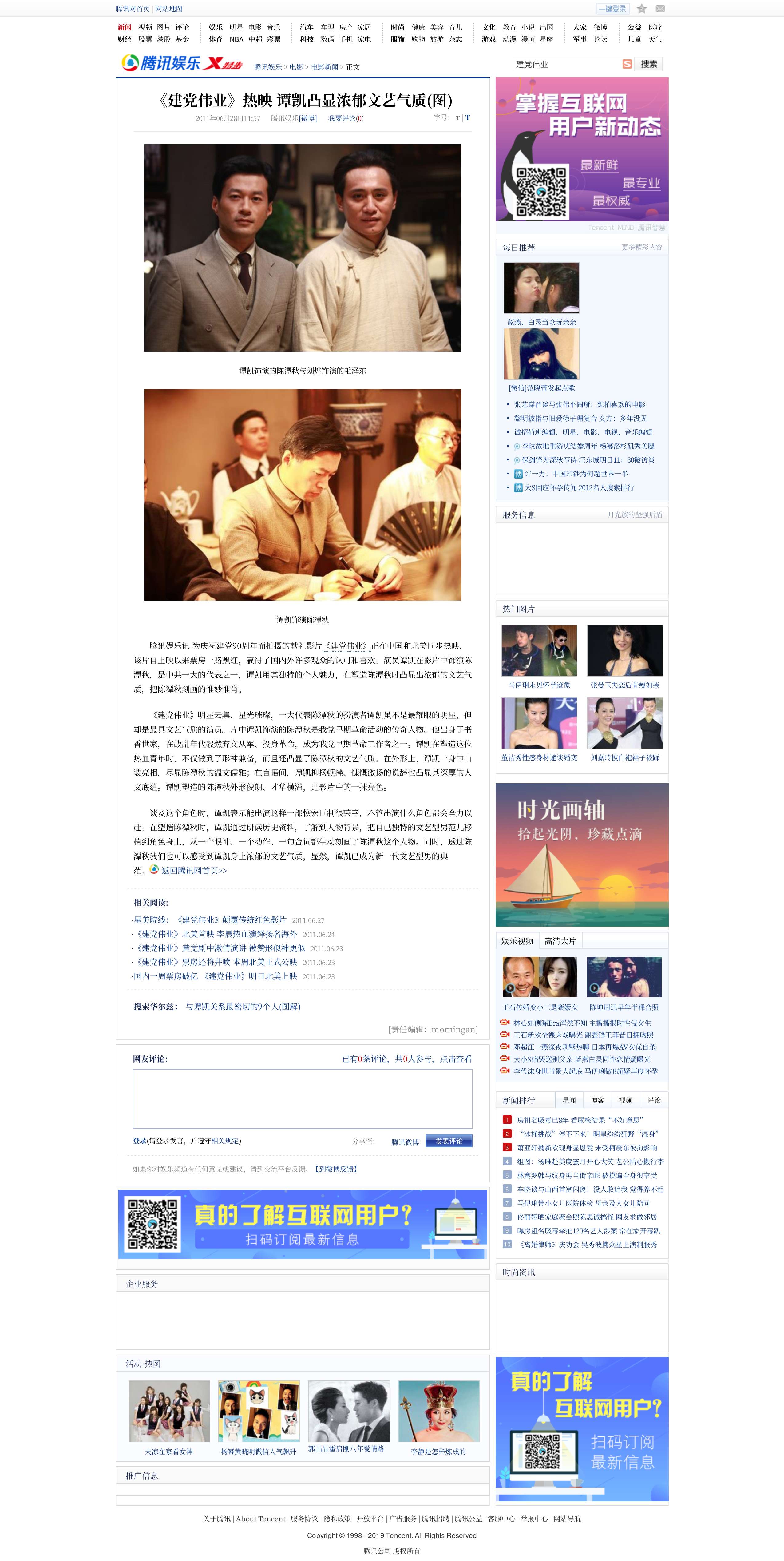Image resolution: width=784 pixels, height=1561 pixels.
Task: Switch to the 高清大片 tab
Action: coord(560,941)
